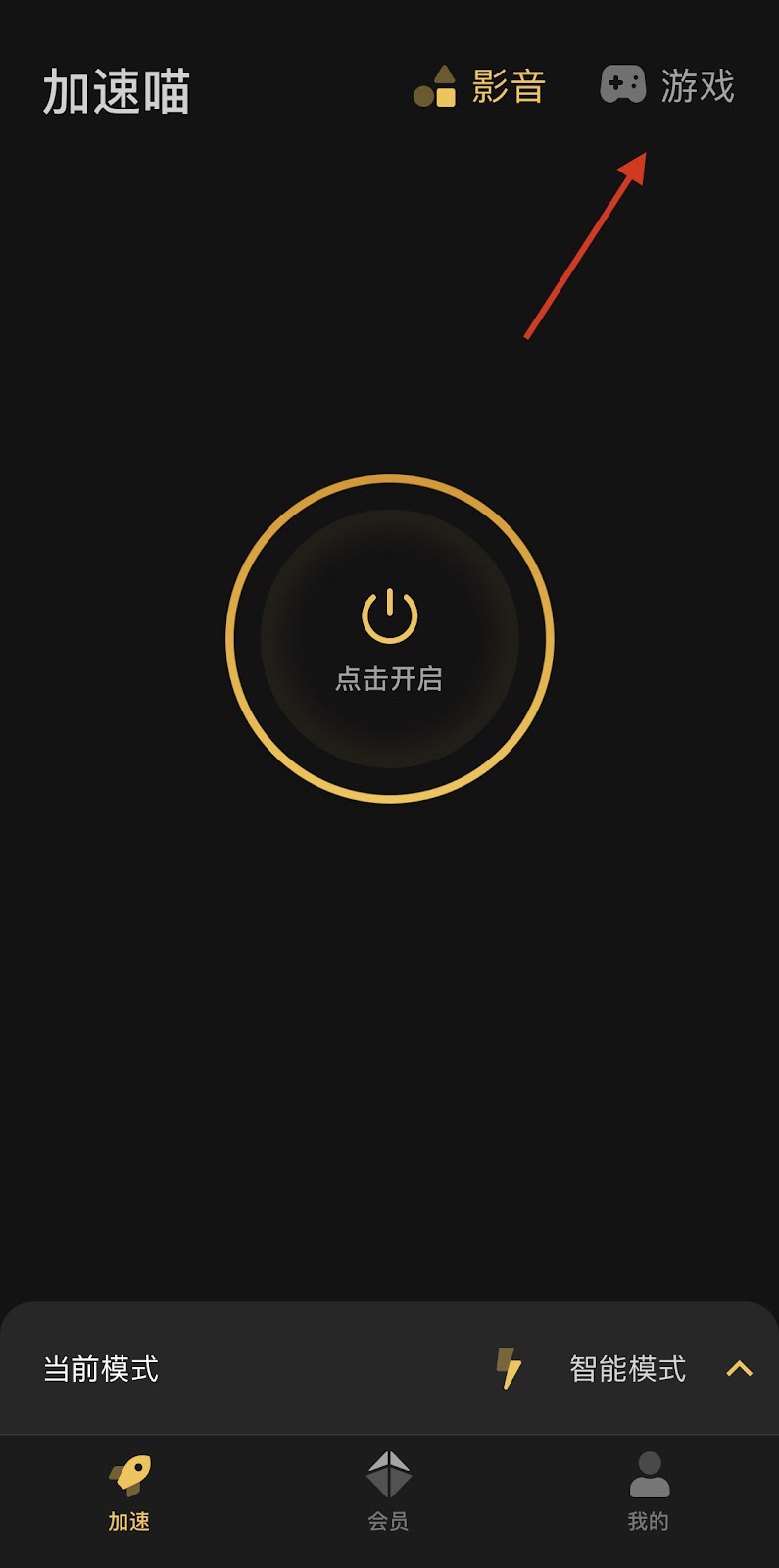Open the 我的 profile tab
Viewport: 779px width, 1568px height.
click(649, 1492)
